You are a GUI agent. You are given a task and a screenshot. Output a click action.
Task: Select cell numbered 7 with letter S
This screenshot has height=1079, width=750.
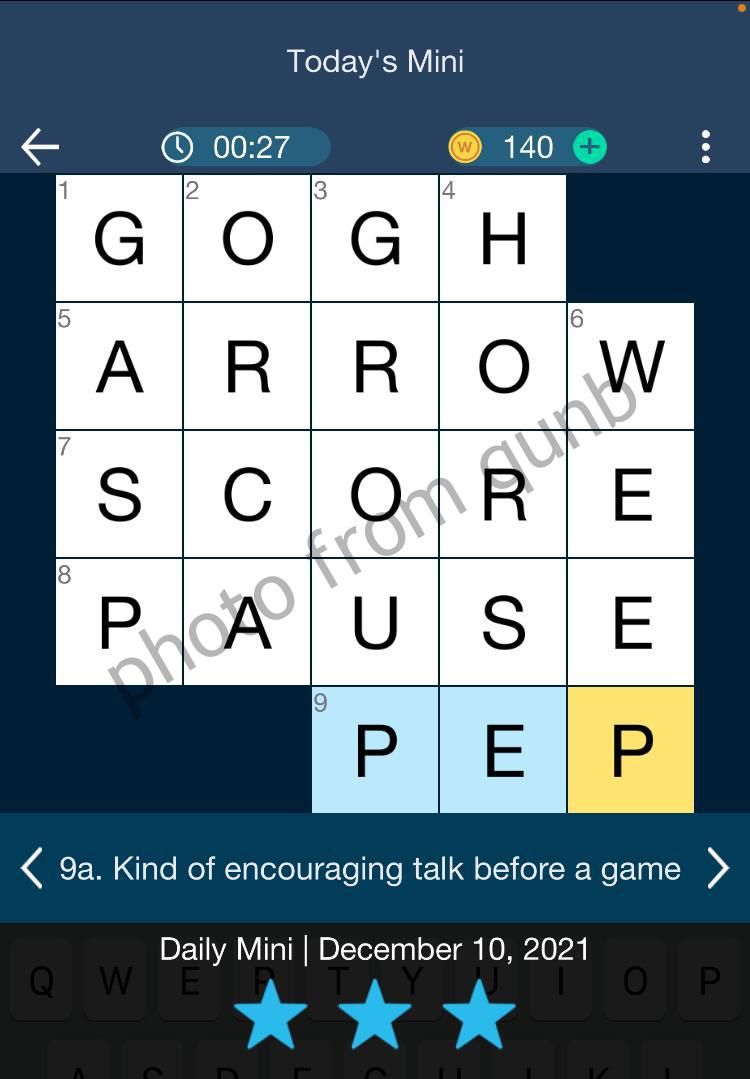119,494
